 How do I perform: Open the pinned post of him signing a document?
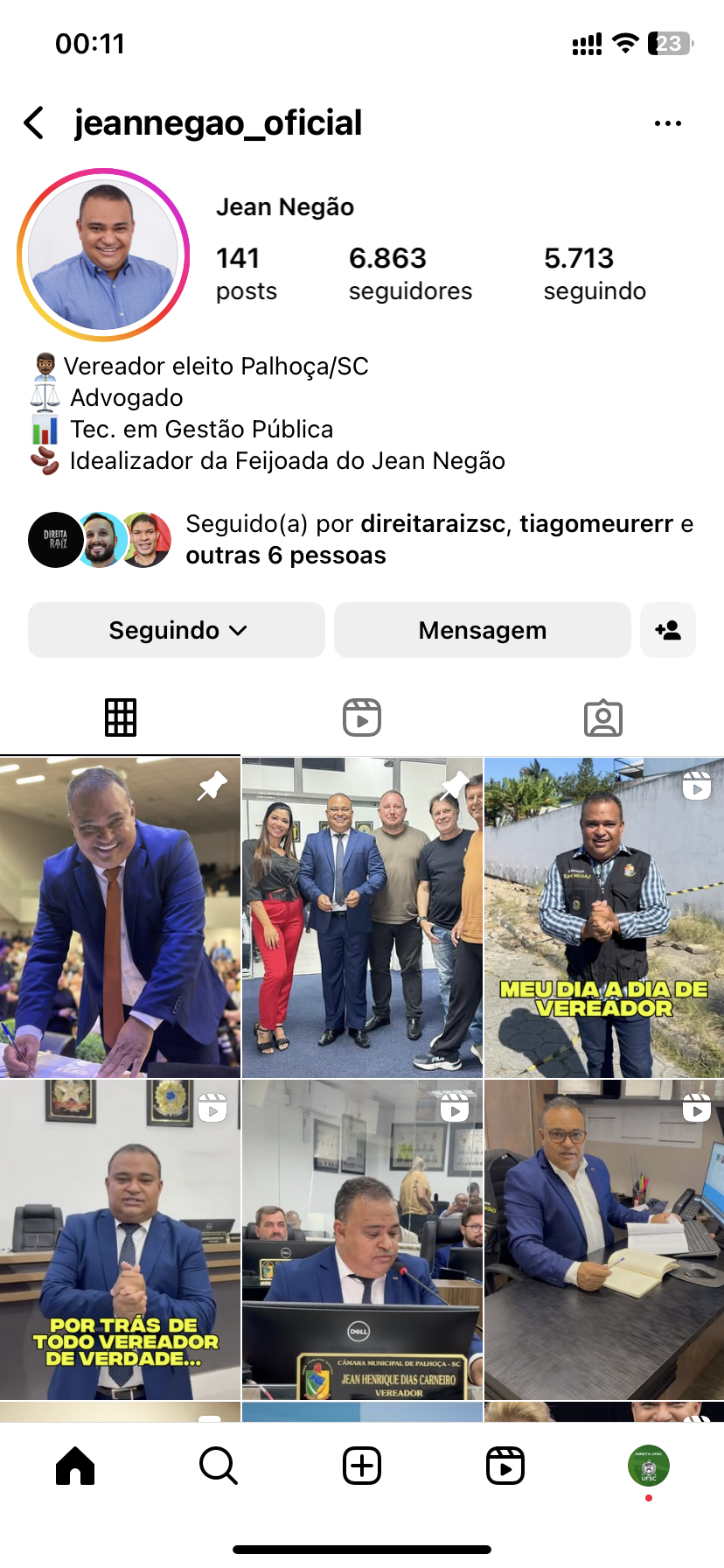(120, 917)
